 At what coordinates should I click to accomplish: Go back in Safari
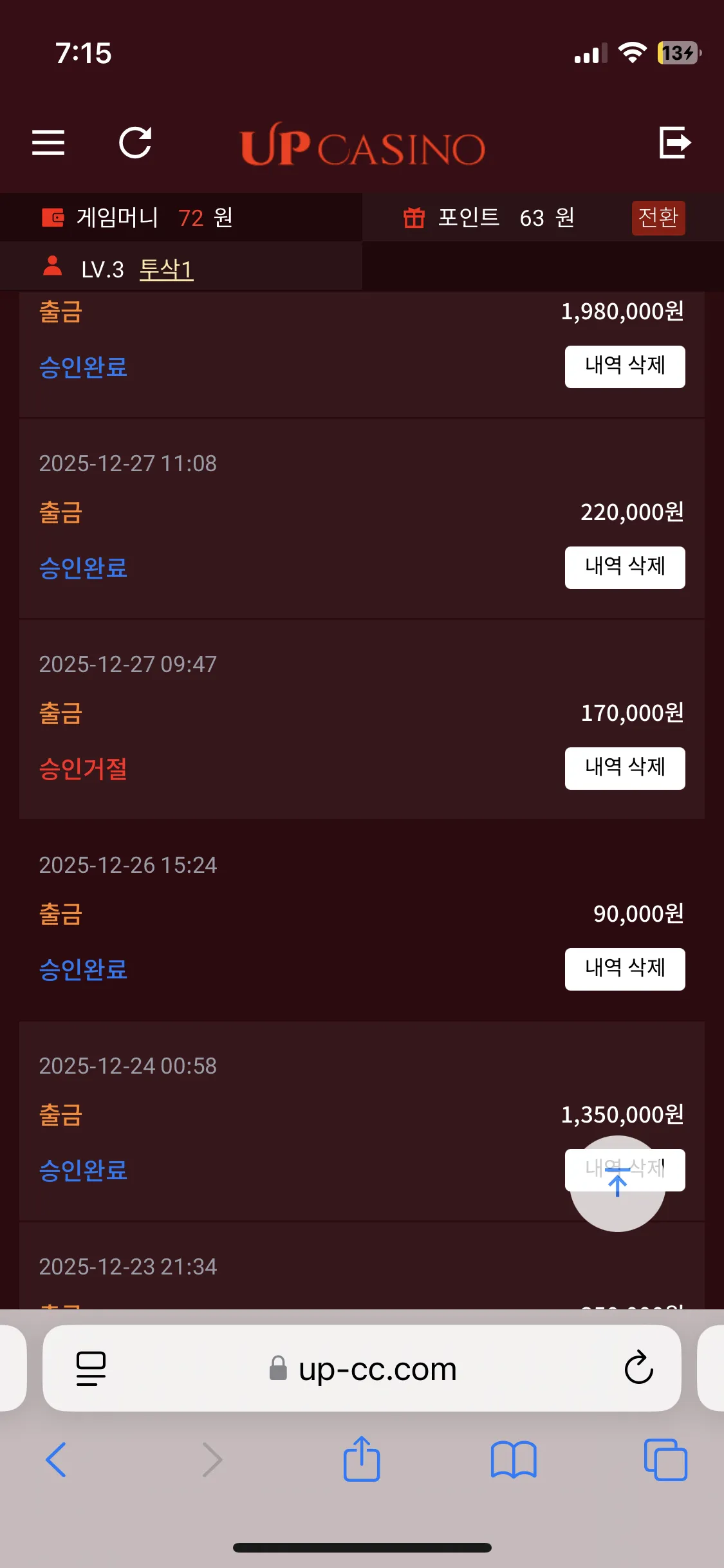point(56,1460)
